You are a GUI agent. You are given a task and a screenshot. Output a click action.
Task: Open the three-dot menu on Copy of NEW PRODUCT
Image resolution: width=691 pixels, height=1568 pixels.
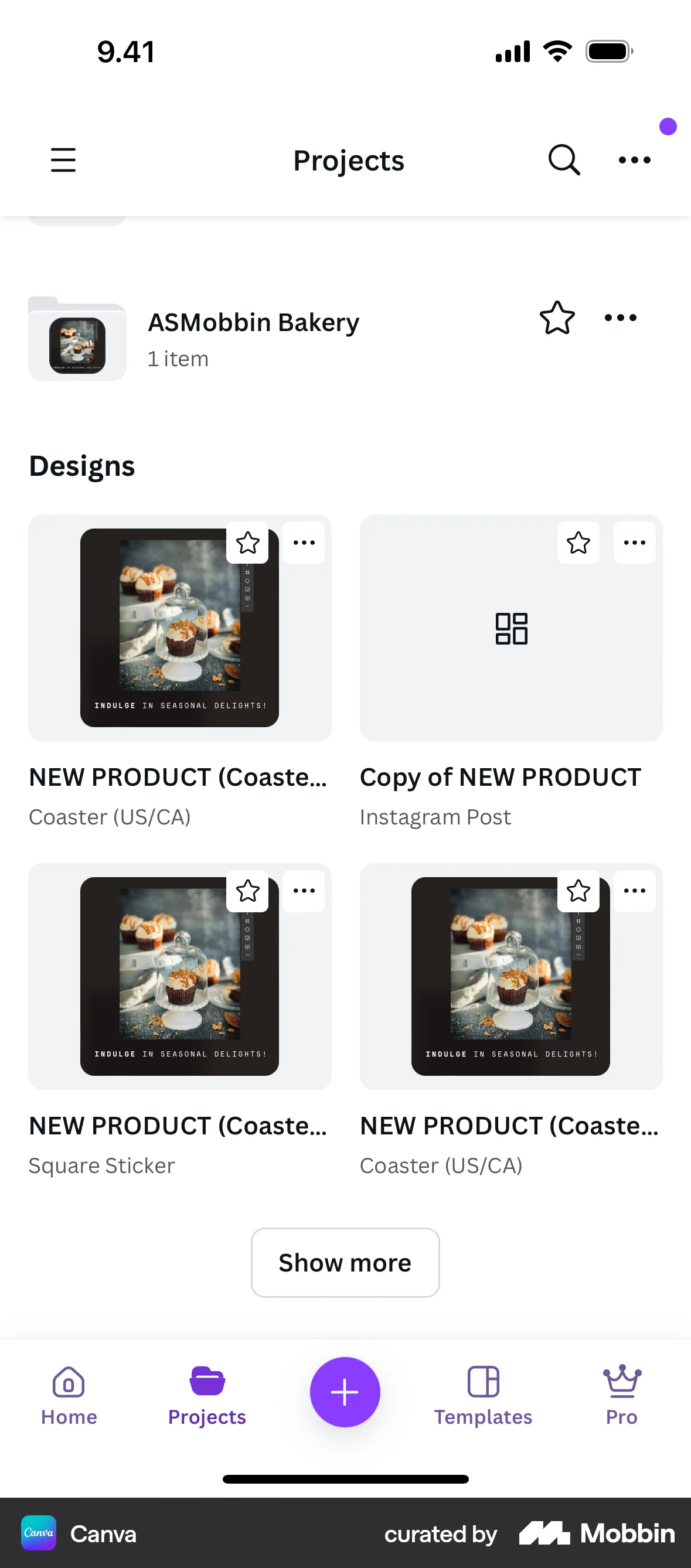pyautogui.click(x=634, y=543)
